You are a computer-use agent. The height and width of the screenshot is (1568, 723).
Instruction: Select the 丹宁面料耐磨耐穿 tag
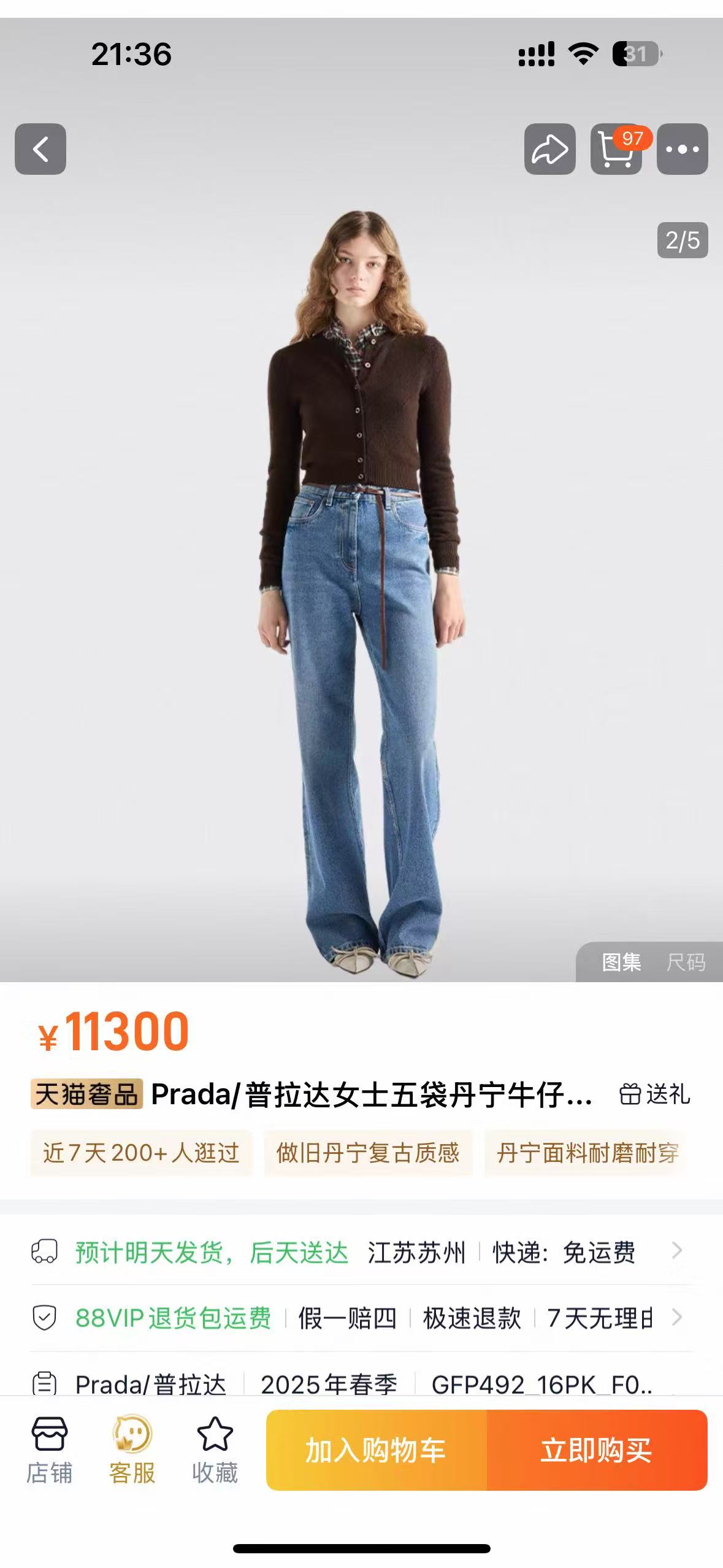pos(587,1153)
